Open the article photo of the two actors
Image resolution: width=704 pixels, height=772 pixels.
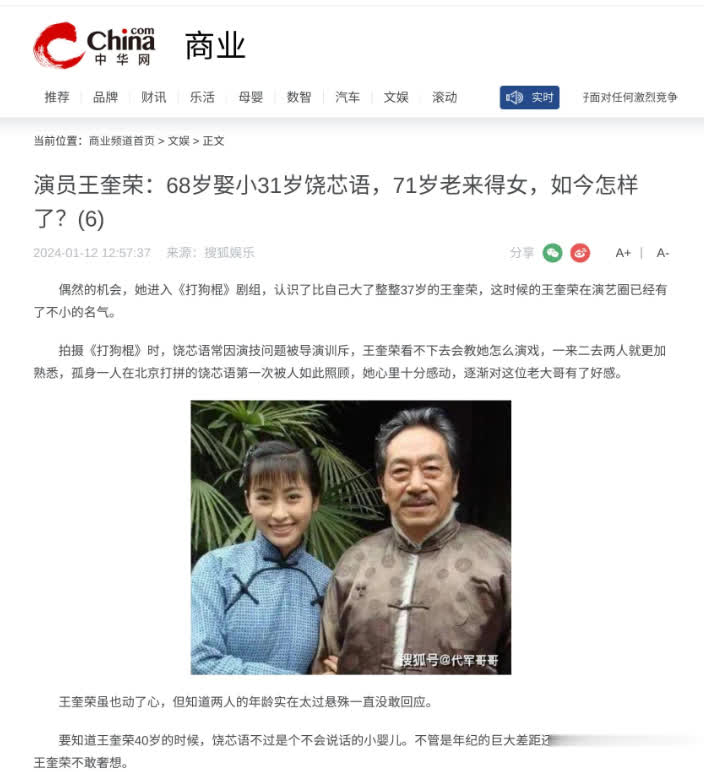351,537
